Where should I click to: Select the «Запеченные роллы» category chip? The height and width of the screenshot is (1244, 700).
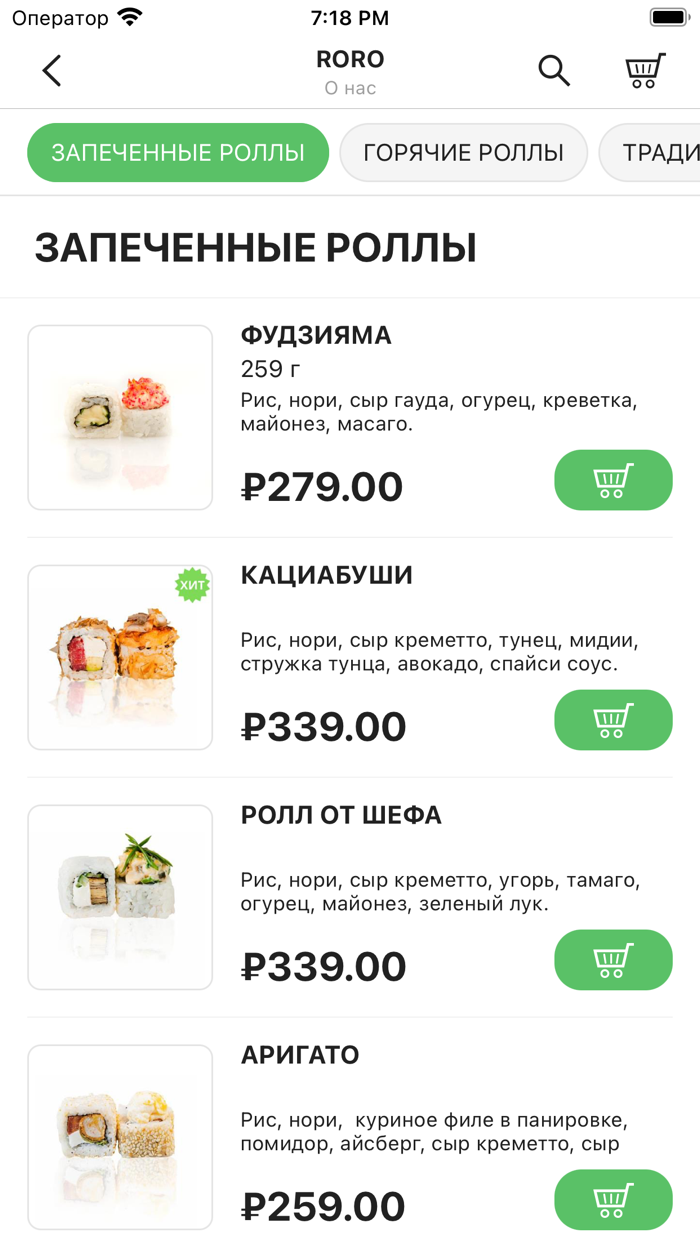[x=178, y=153]
